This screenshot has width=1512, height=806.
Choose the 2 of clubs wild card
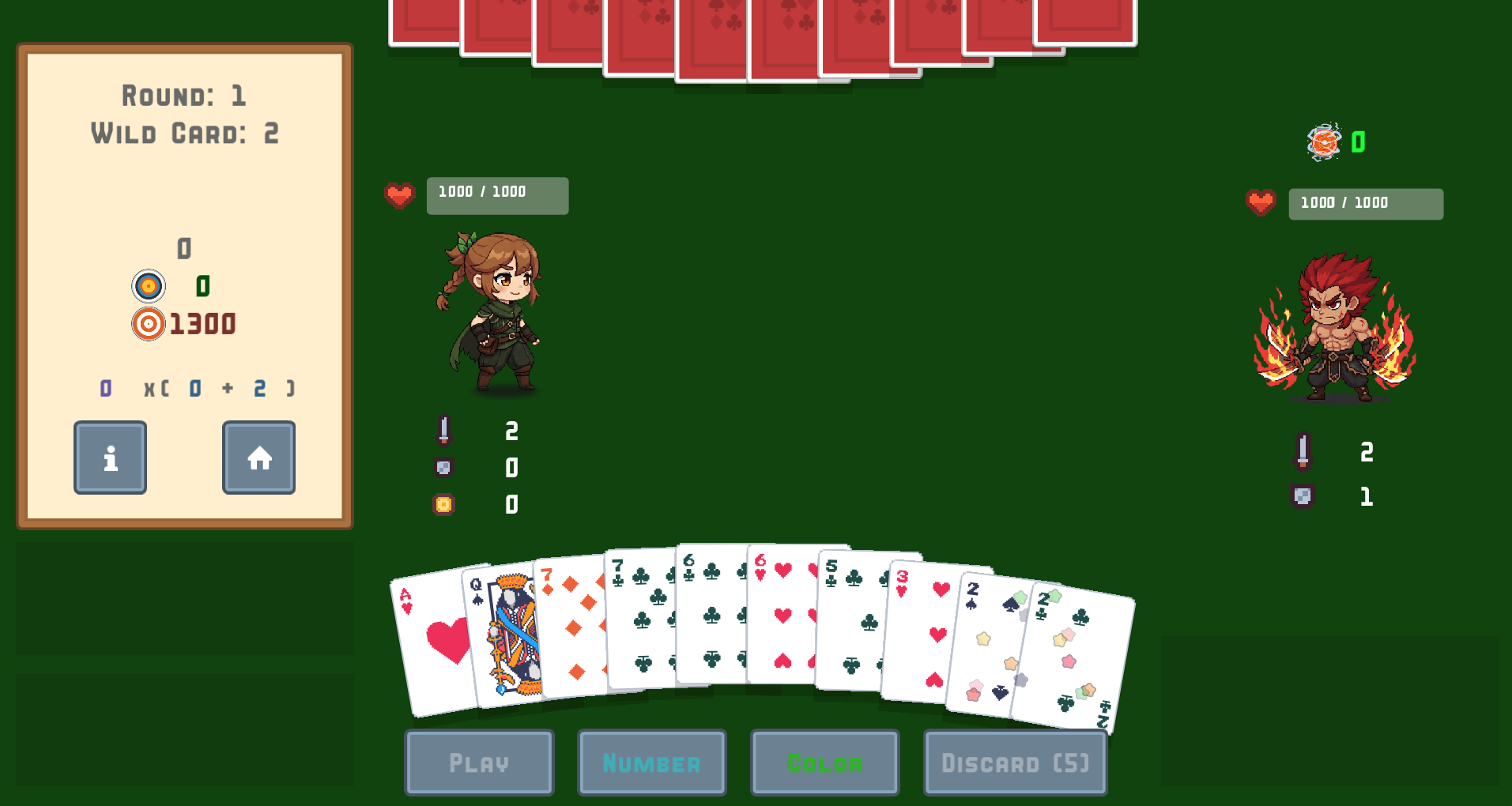click(1075, 656)
